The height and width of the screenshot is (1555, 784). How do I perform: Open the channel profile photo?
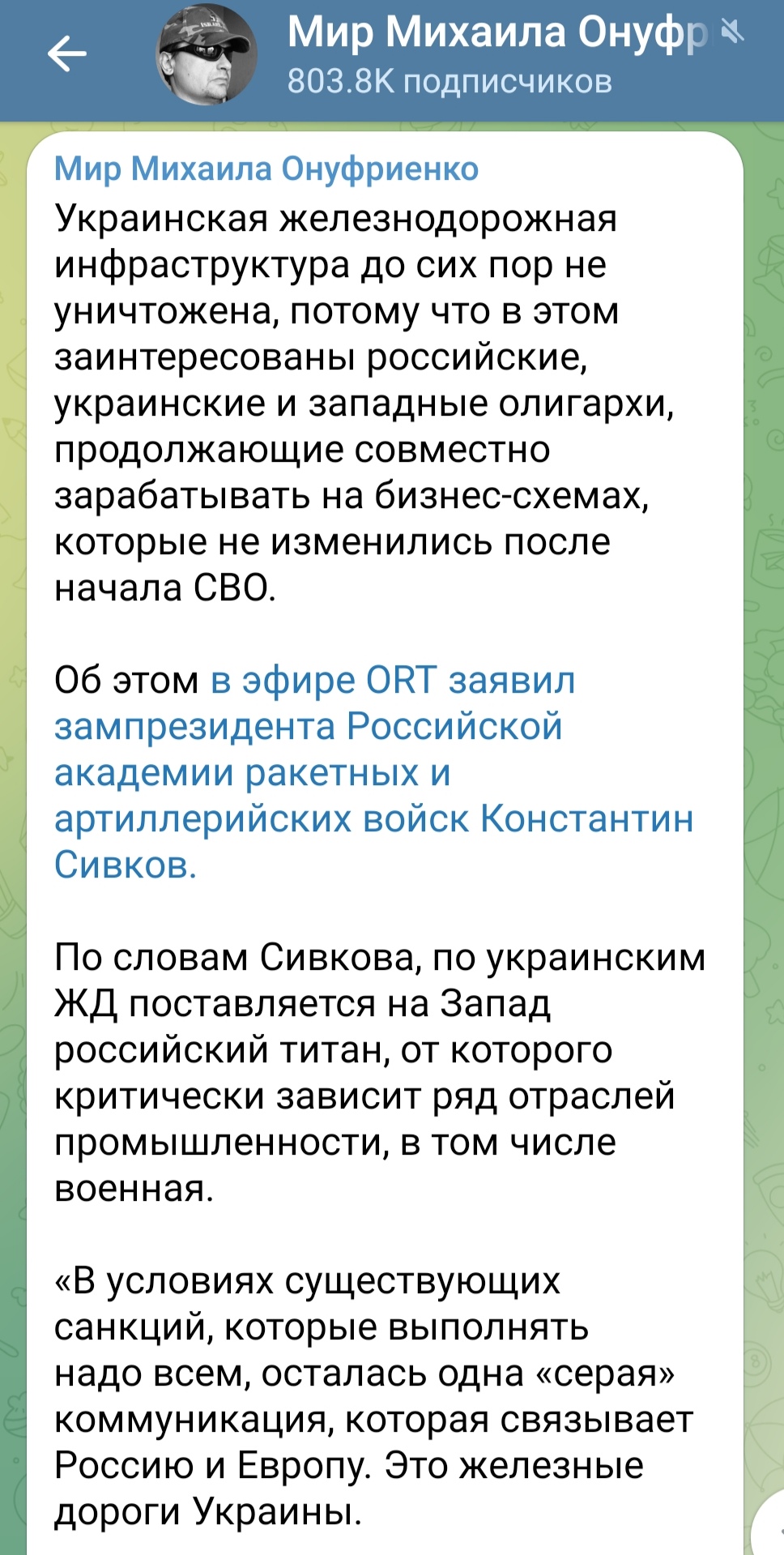tap(207, 55)
